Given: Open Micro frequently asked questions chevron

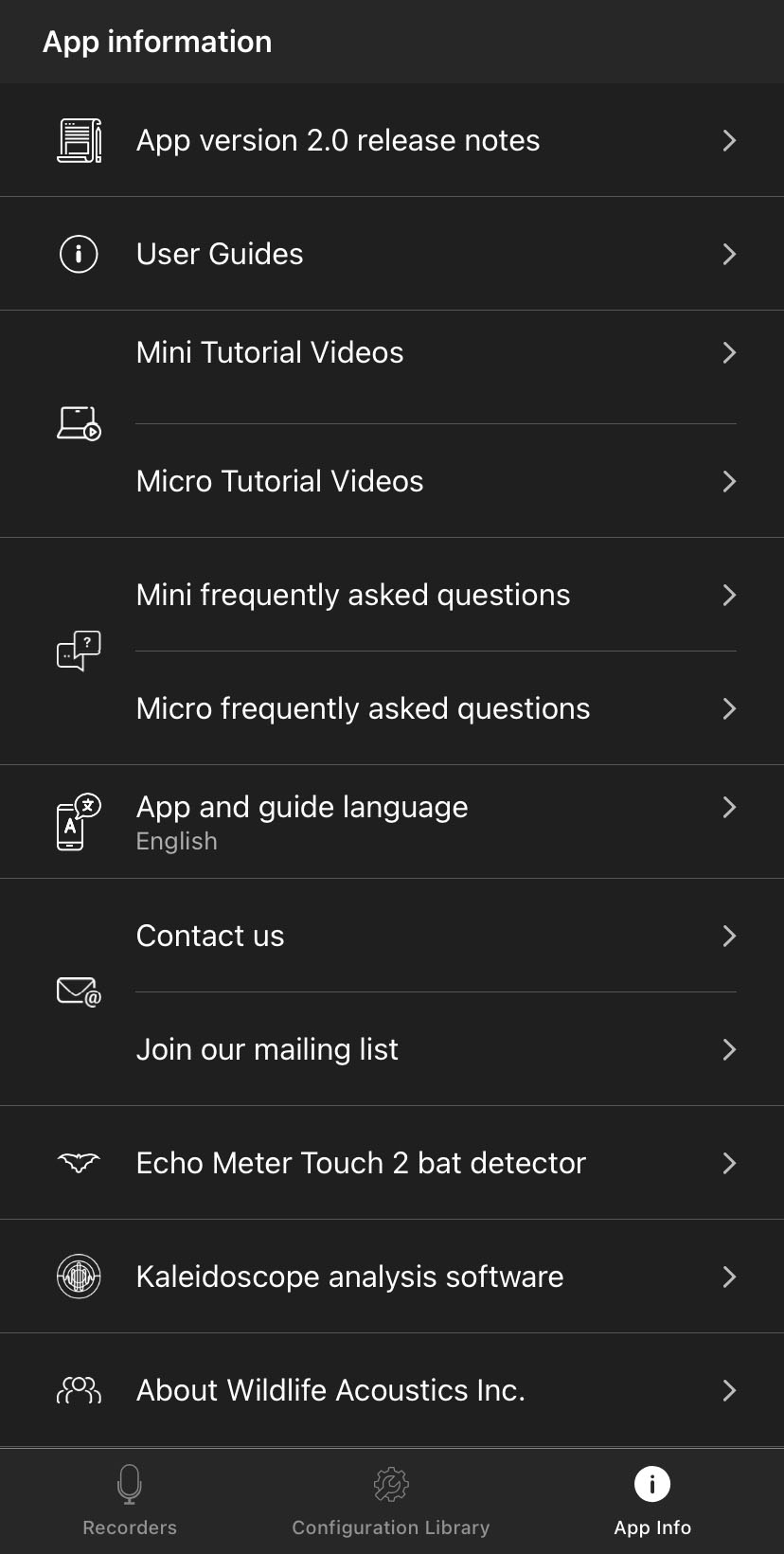Looking at the screenshot, I should click(729, 708).
